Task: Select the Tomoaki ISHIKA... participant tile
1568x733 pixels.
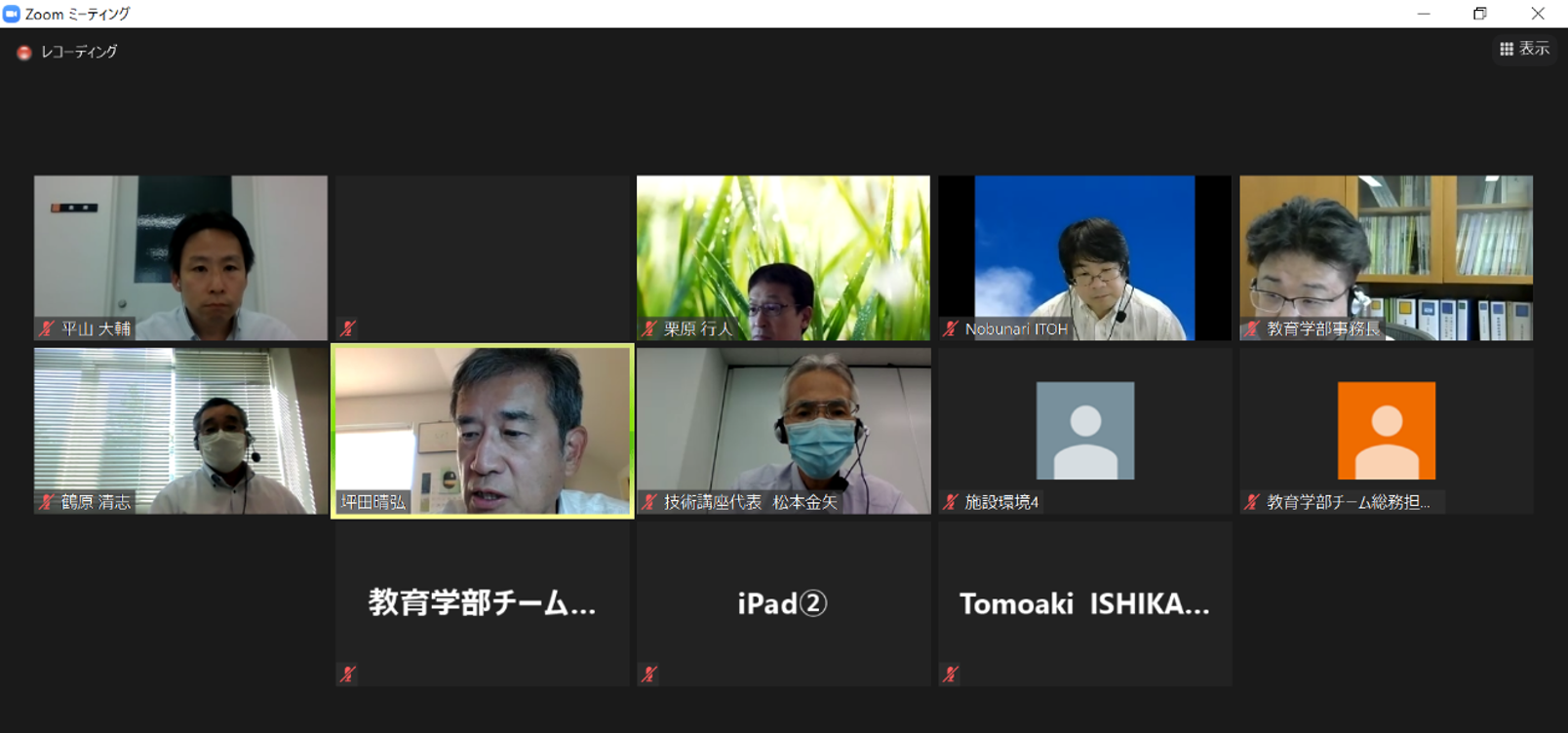Action: pos(1084,603)
